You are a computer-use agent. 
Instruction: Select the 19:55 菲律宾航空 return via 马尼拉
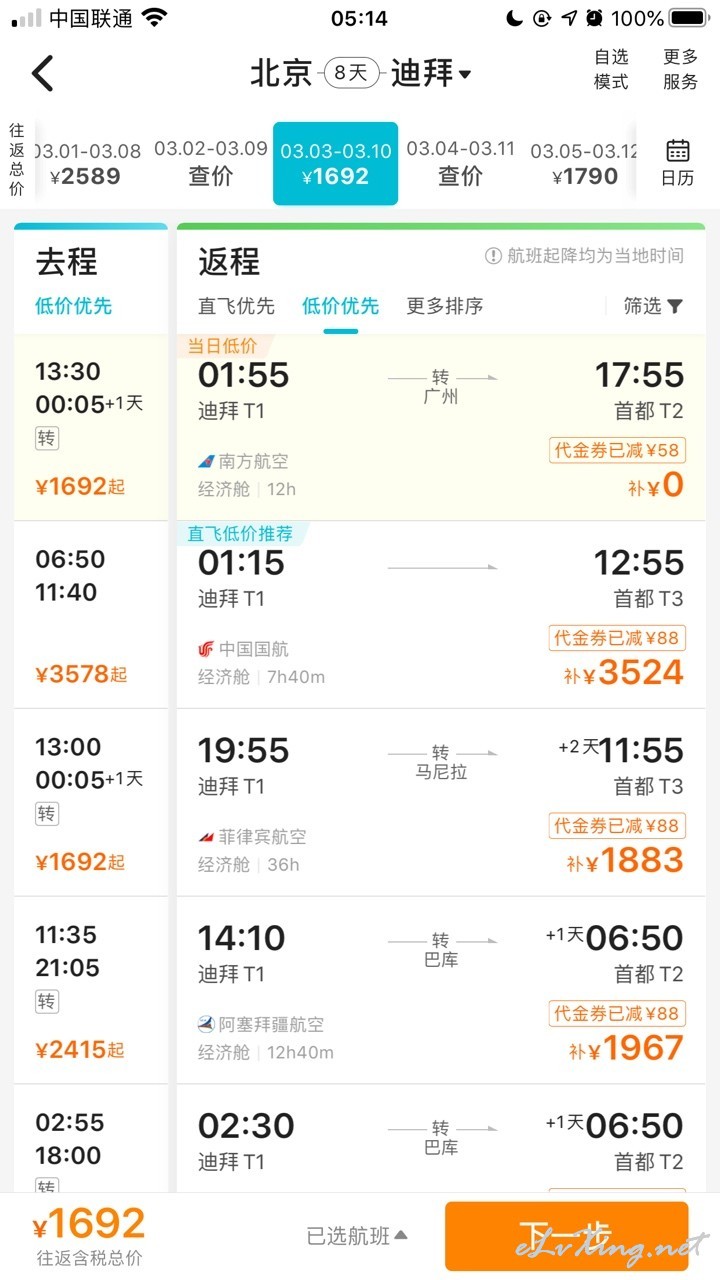pos(441,802)
